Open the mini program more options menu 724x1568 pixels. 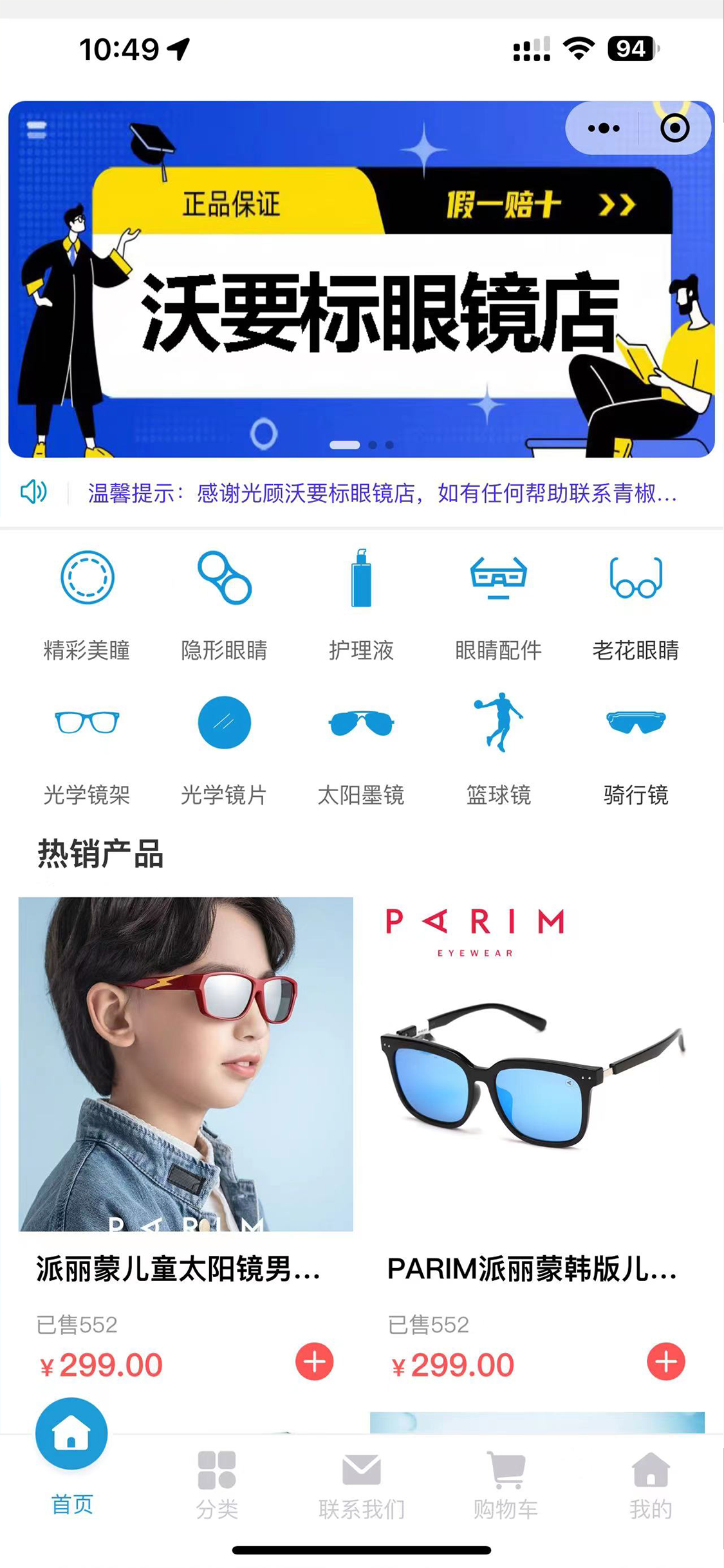coord(603,129)
